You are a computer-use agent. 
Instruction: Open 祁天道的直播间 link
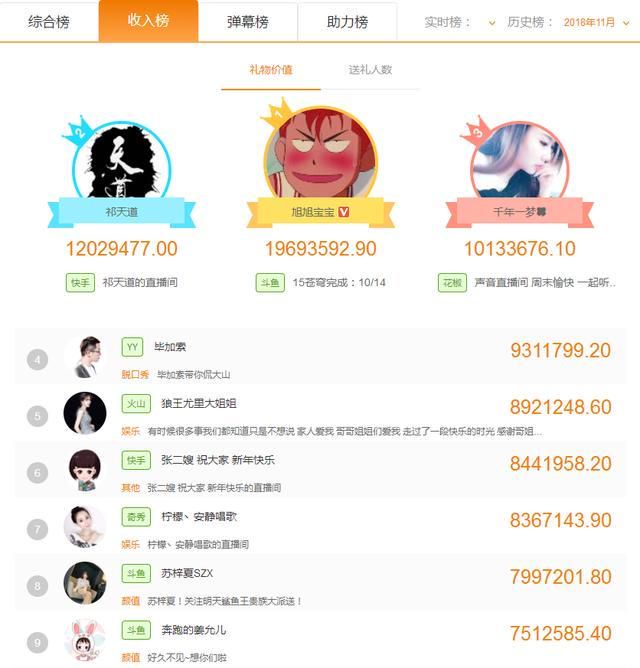[x=140, y=283]
